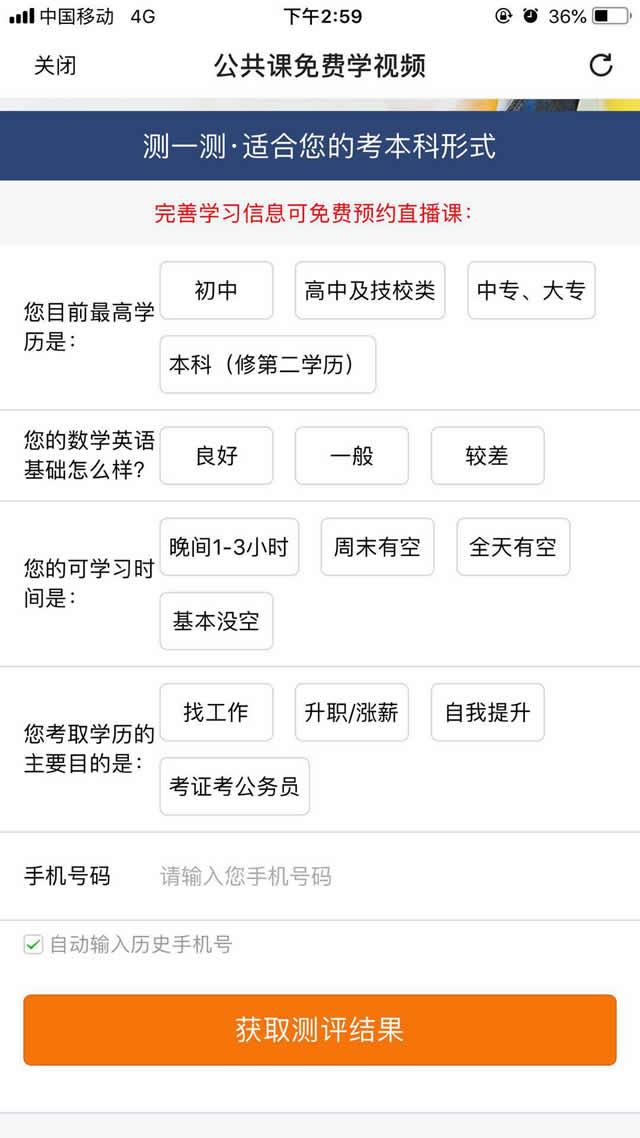This screenshot has height=1138, width=640.
Task: Select 全天有空 study time option
Action: [513, 547]
